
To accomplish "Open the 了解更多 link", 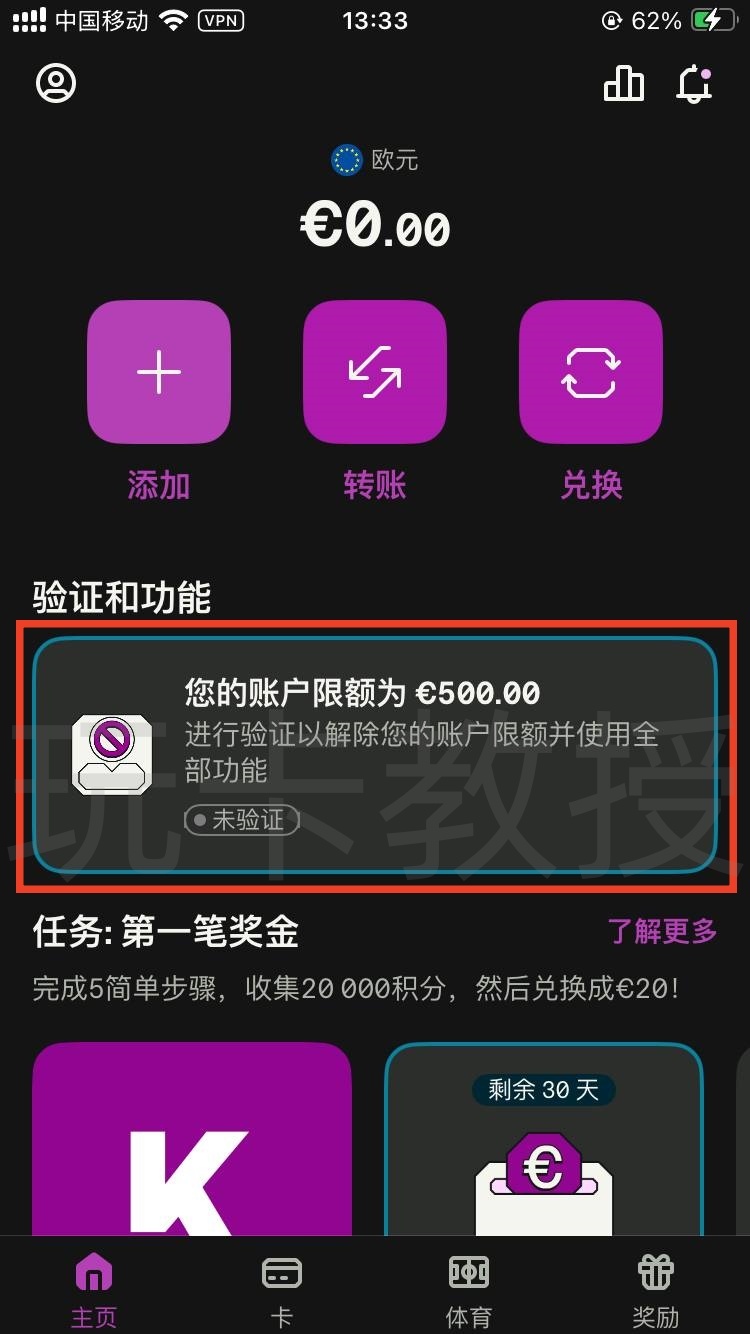I will [x=664, y=931].
